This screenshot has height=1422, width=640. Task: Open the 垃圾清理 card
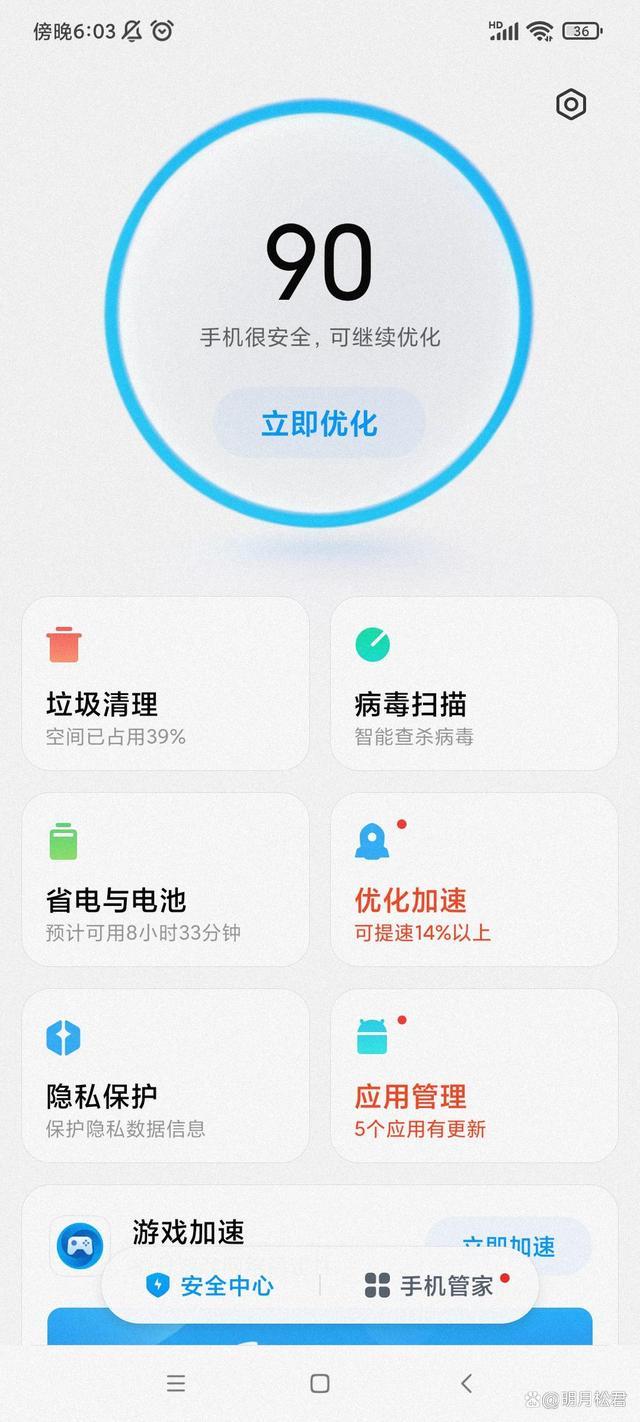click(x=165, y=684)
